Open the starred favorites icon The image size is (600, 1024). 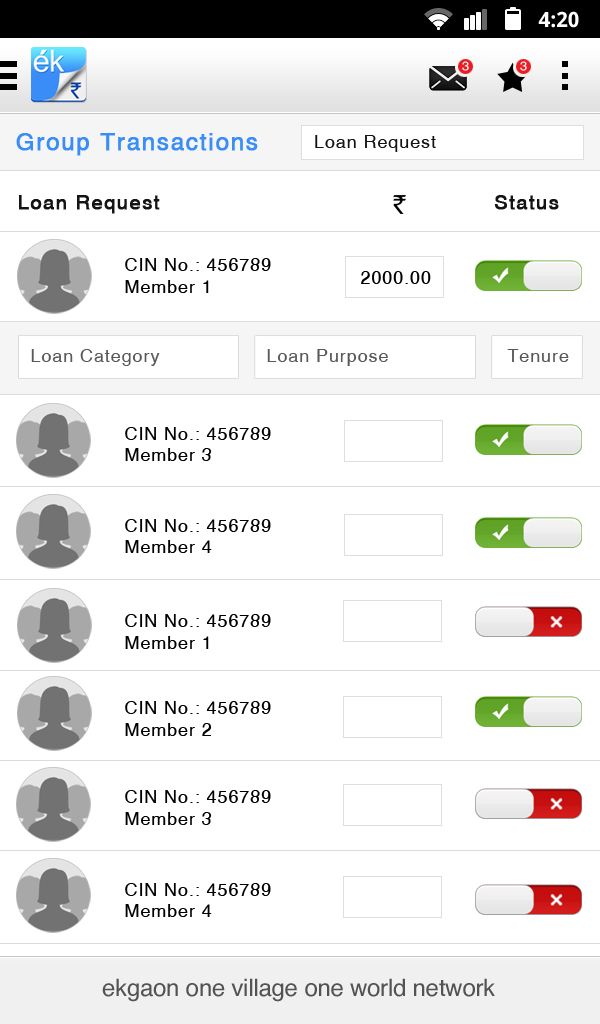click(511, 78)
